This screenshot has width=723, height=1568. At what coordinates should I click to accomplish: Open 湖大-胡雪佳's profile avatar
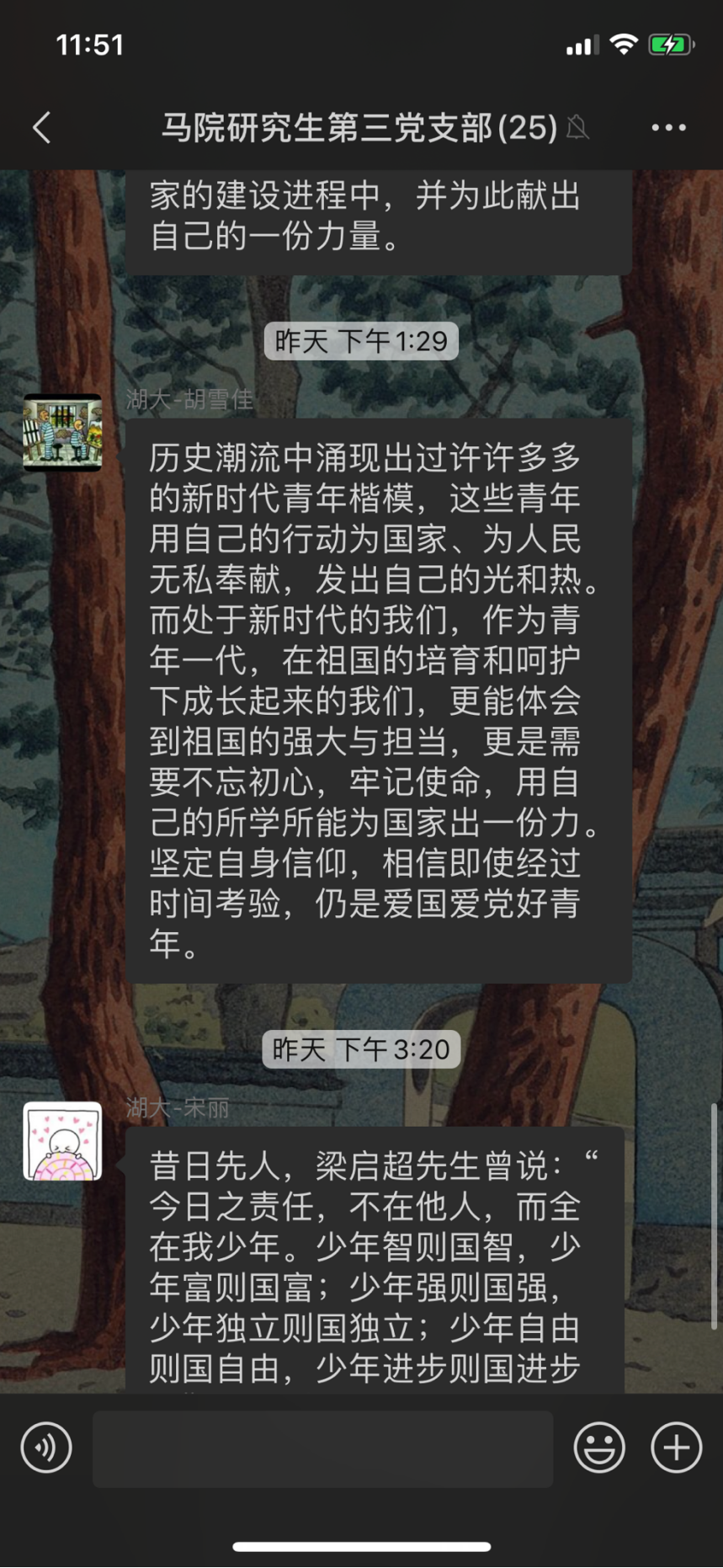click(62, 432)
